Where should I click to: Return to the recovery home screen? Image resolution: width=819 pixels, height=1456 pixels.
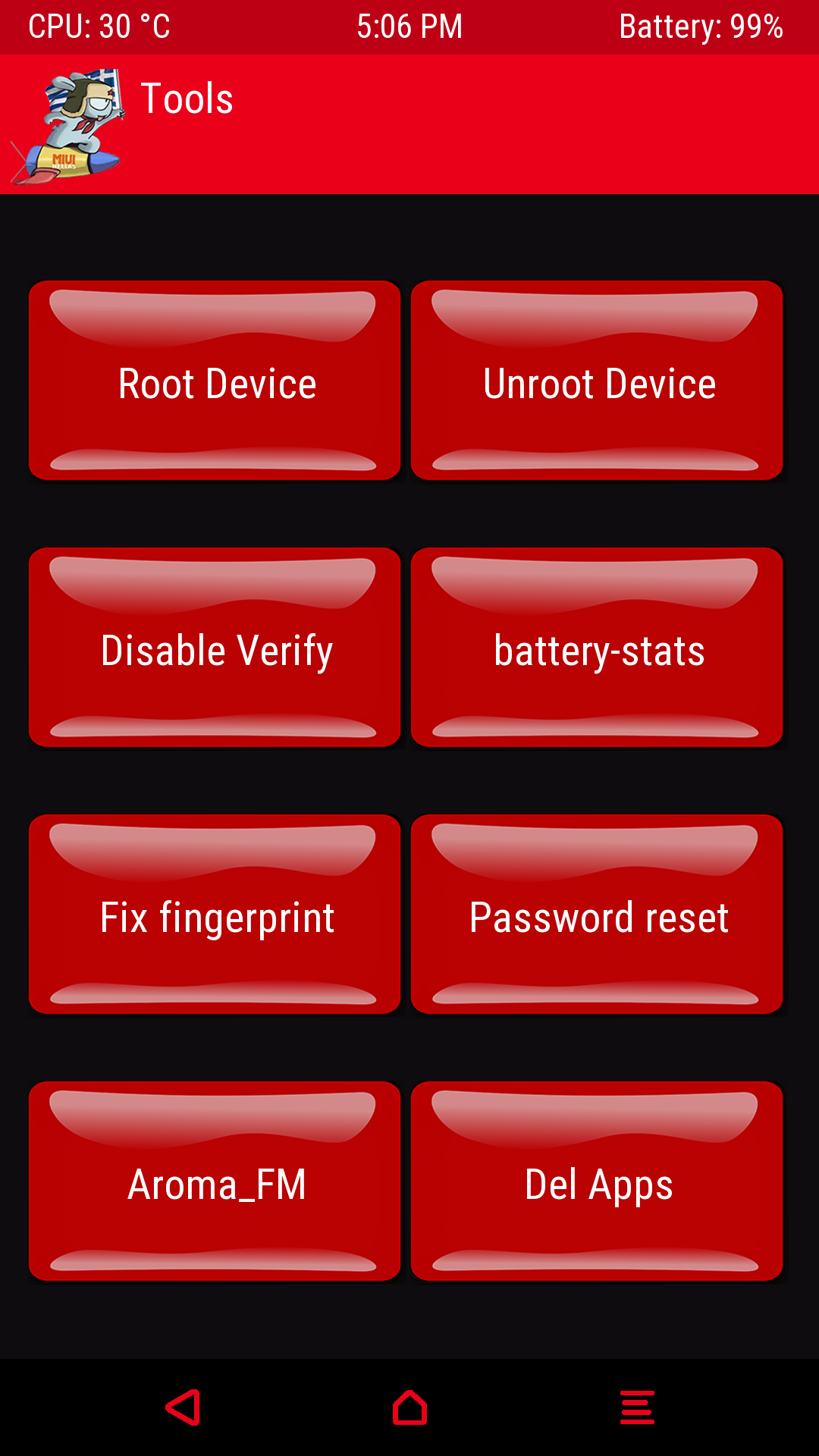click(x=409, y=1407)
